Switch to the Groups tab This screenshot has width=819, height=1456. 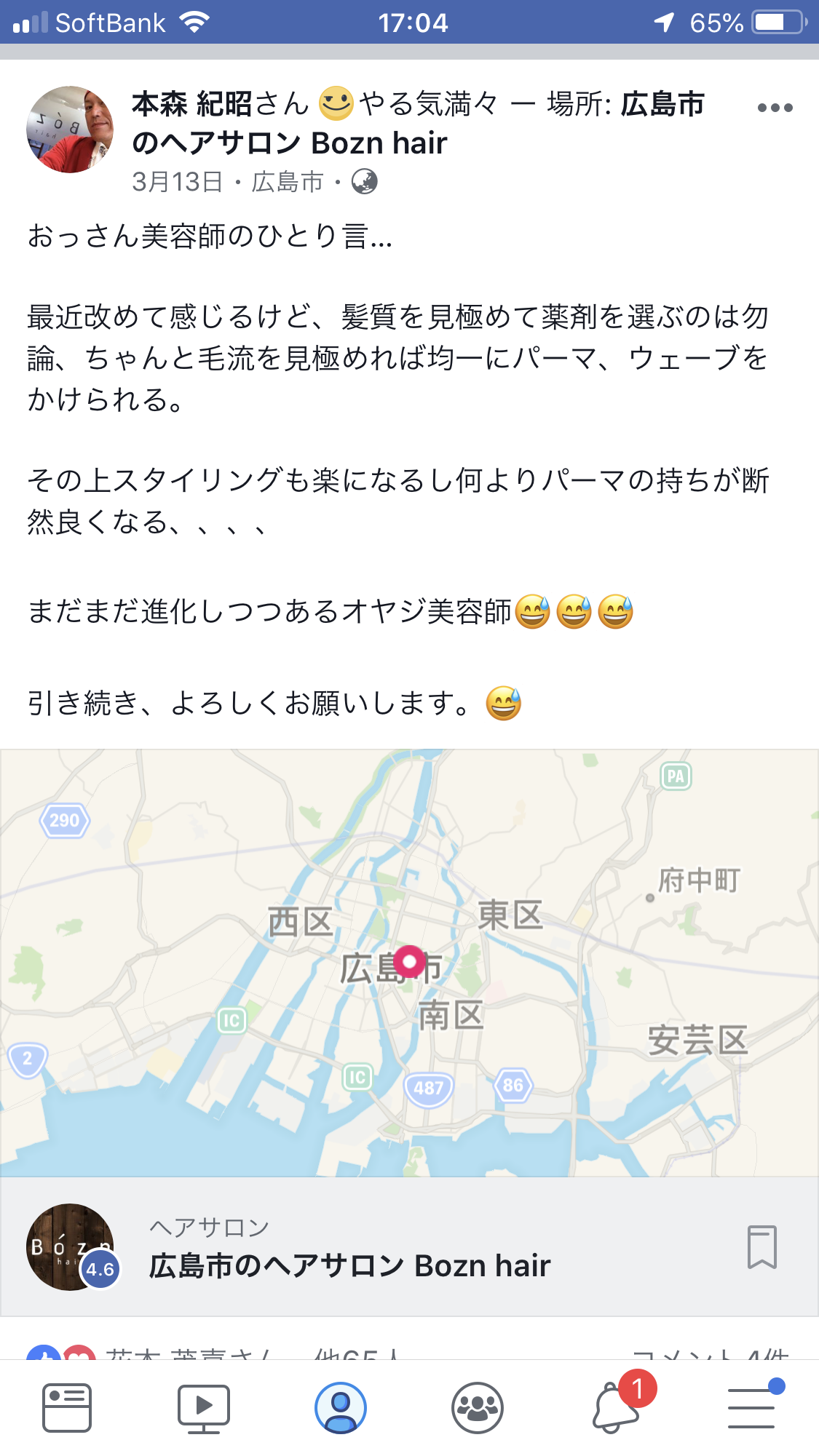pyautogui.click(x=477, y=1407)
